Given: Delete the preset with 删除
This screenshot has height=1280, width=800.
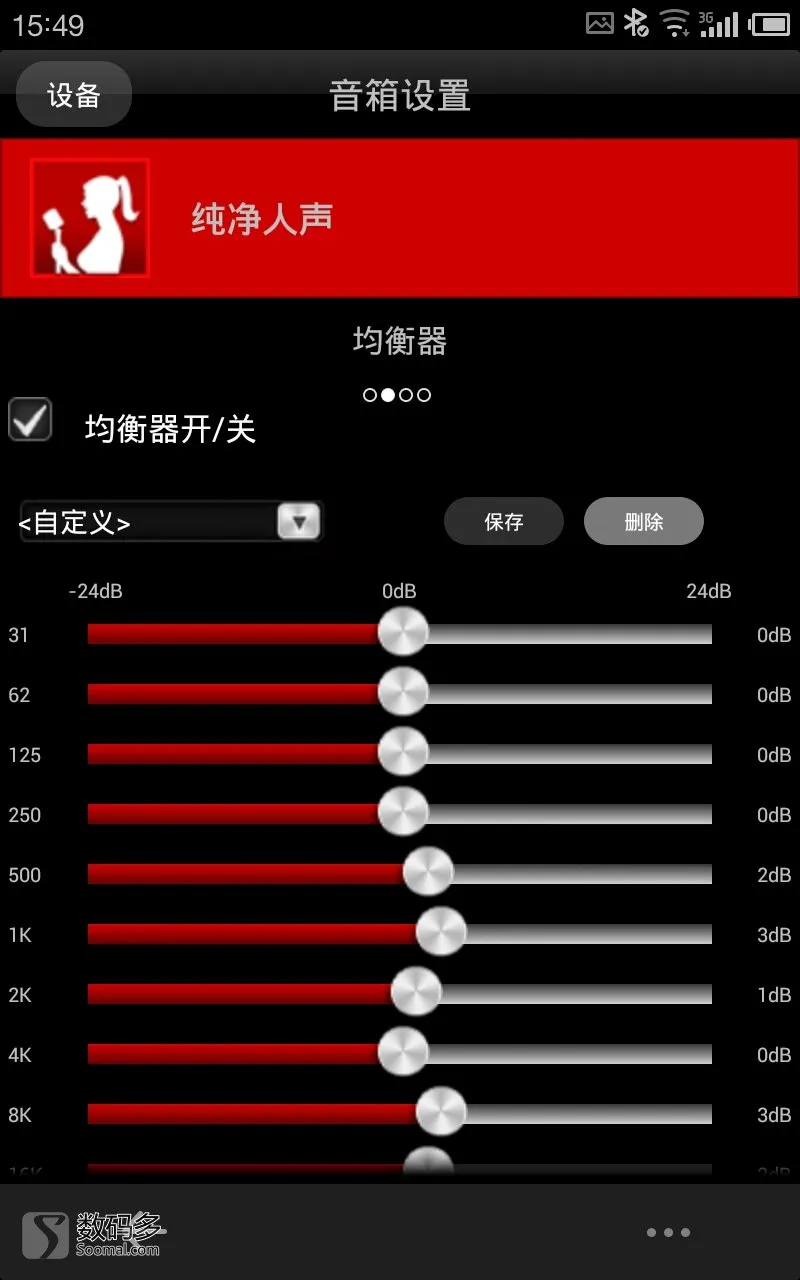Looking at the screenshot, I should click(644, 521).
